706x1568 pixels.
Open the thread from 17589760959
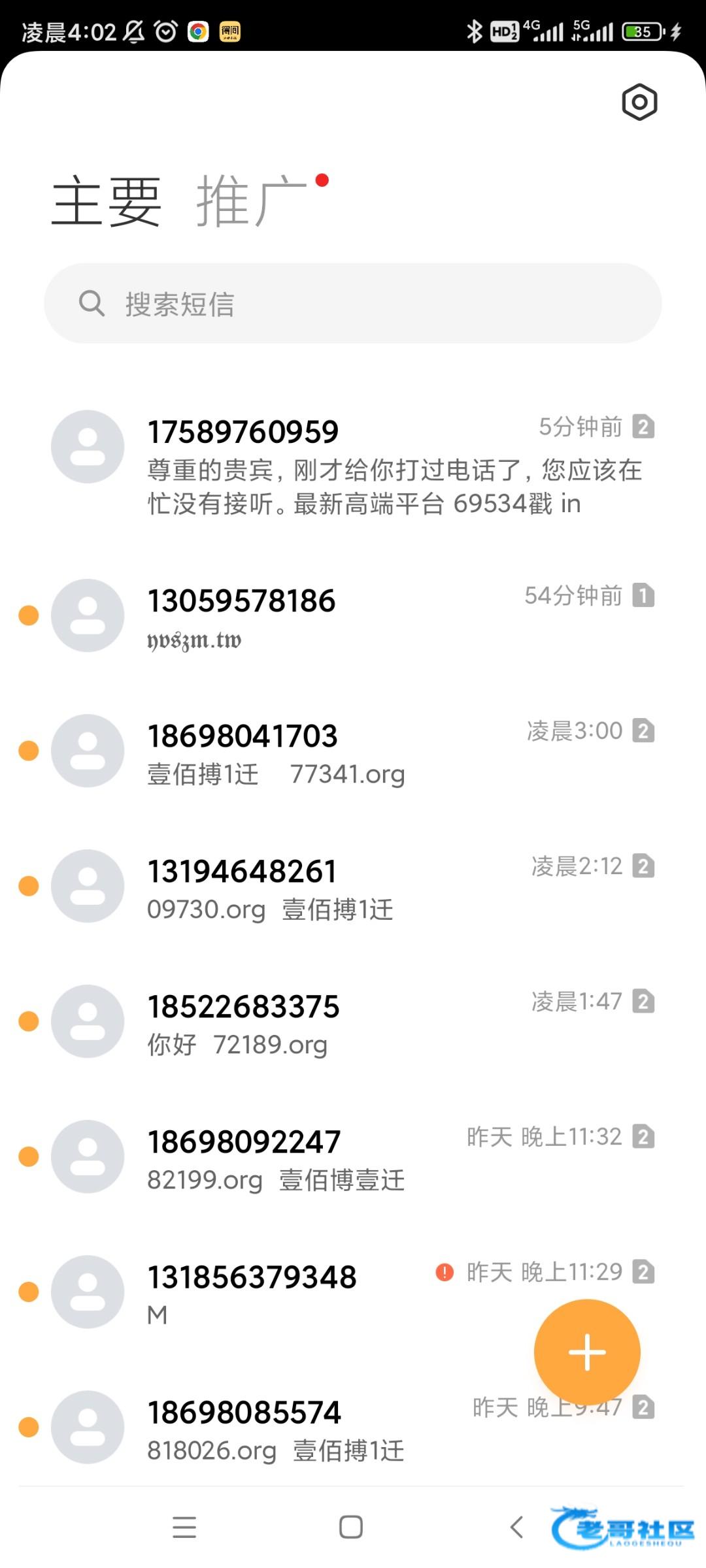coord(353,465)
